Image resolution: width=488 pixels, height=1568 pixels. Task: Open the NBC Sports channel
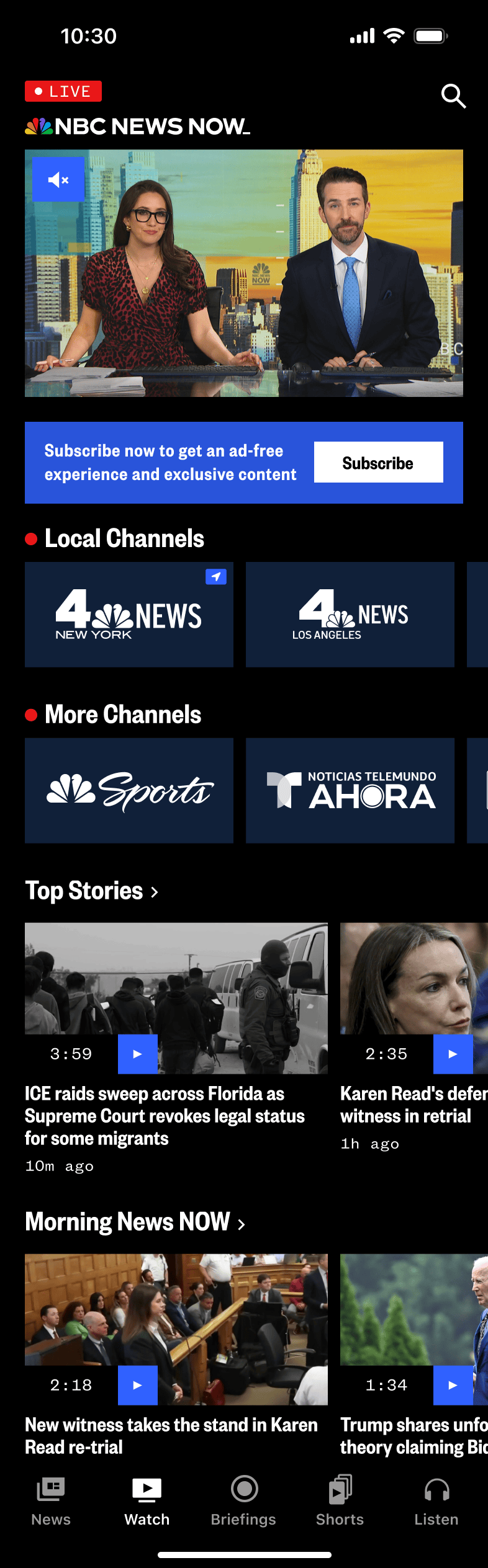pos(129,791)
